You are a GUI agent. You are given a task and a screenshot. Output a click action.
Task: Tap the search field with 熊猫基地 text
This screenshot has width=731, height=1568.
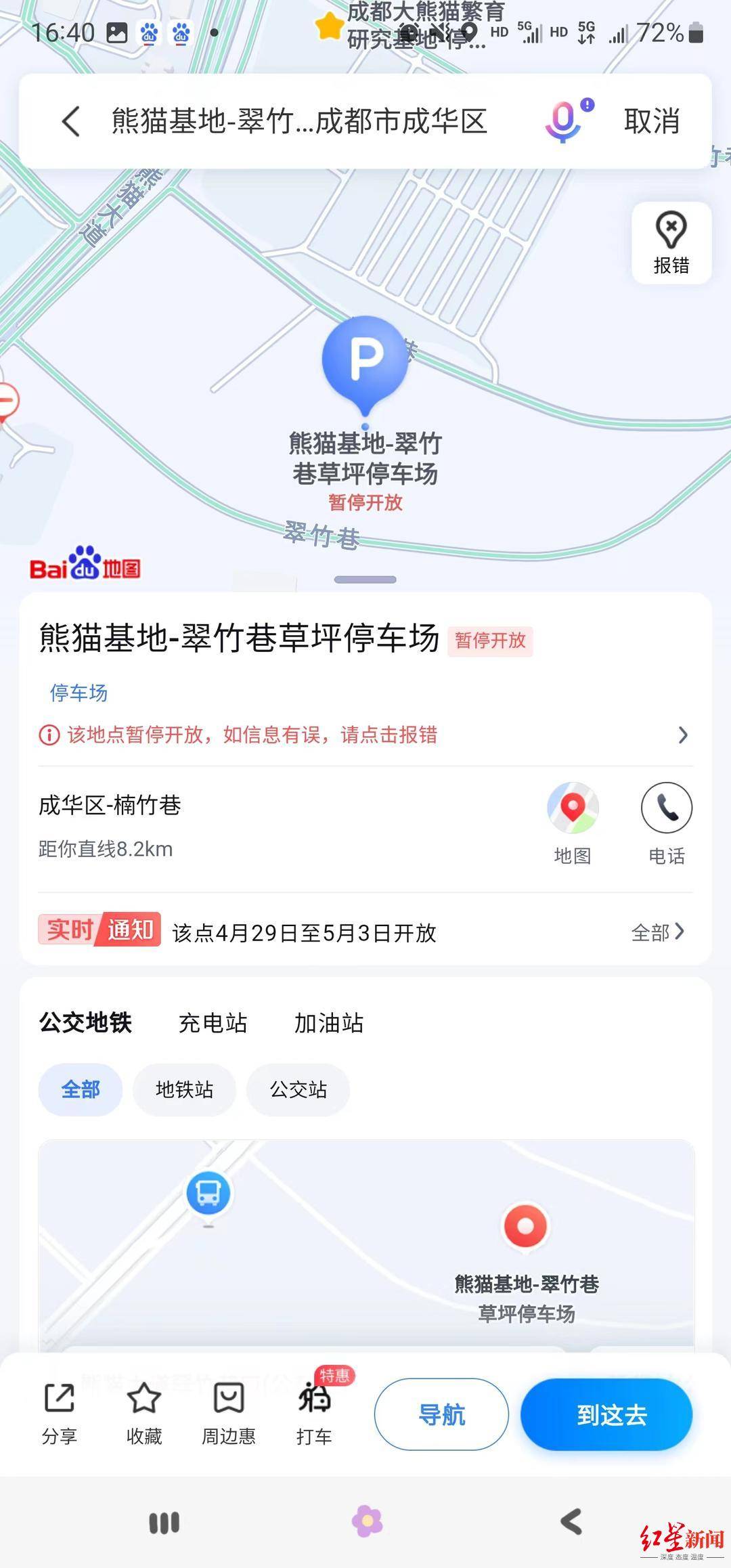click(299, 121)
